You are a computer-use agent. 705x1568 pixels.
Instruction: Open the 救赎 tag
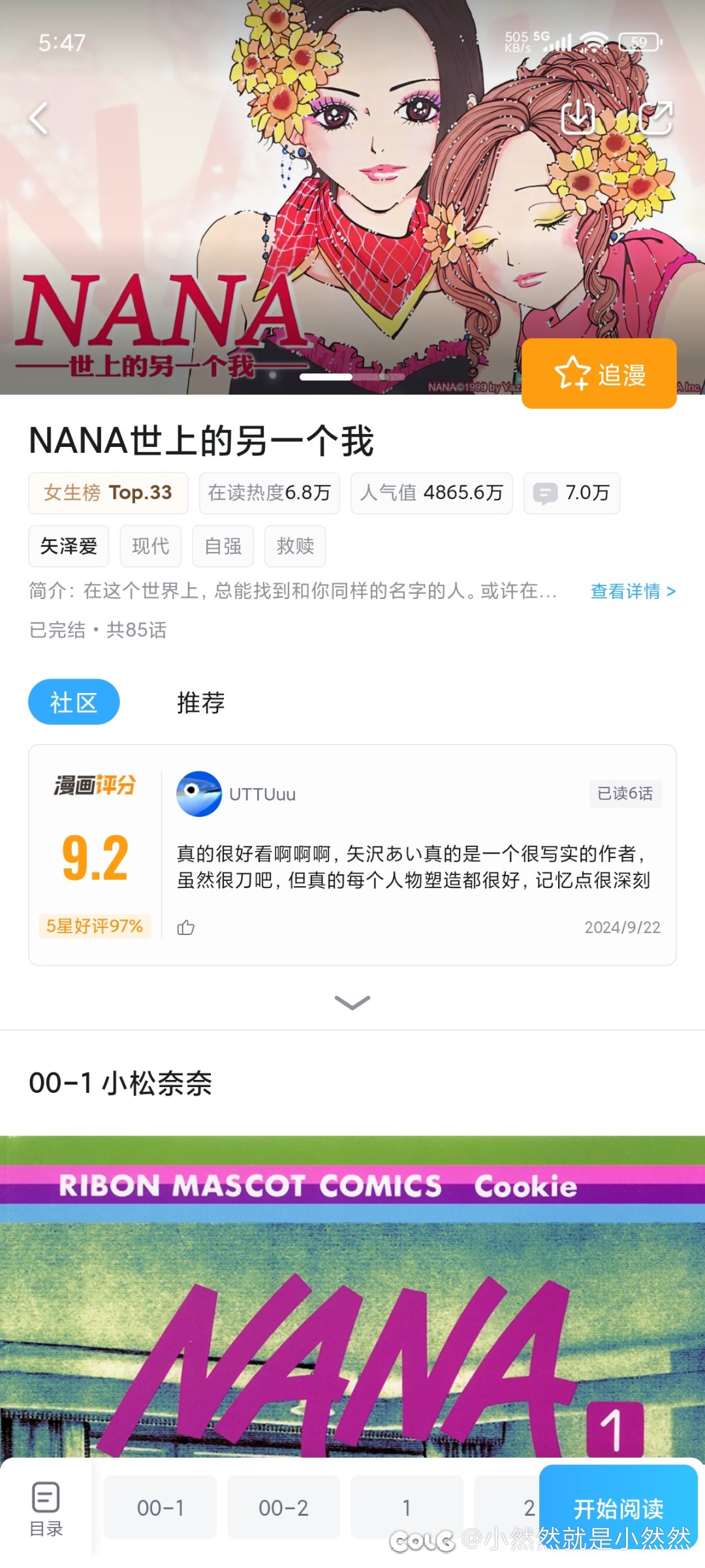point(295,546)
